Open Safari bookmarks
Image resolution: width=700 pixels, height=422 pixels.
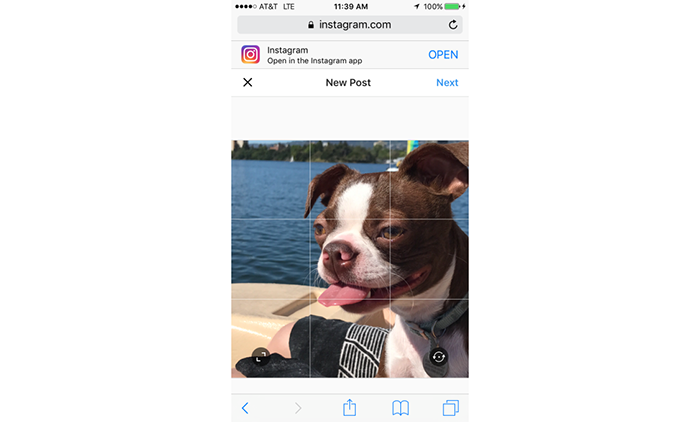(400, 408)
